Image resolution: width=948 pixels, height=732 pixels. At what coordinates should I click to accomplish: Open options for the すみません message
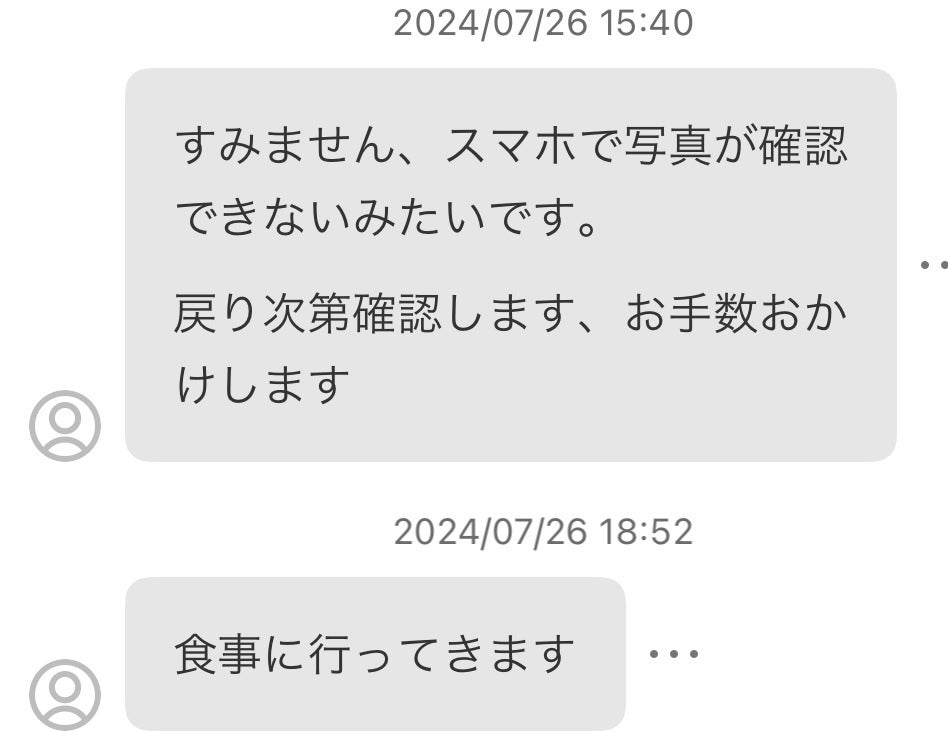click(x=934, y=265)
